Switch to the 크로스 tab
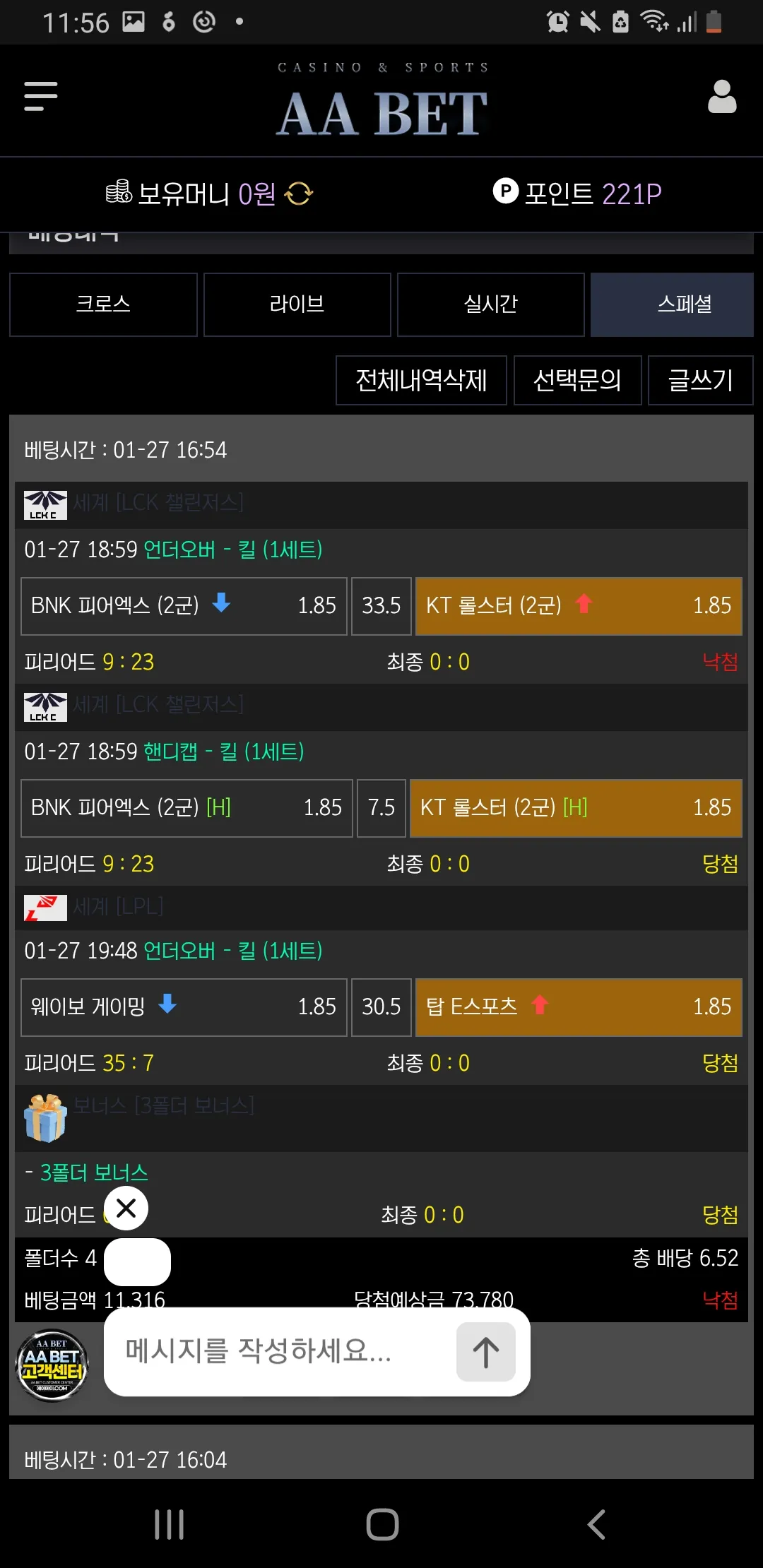The image size is (763, 1568). coord(103,304)
